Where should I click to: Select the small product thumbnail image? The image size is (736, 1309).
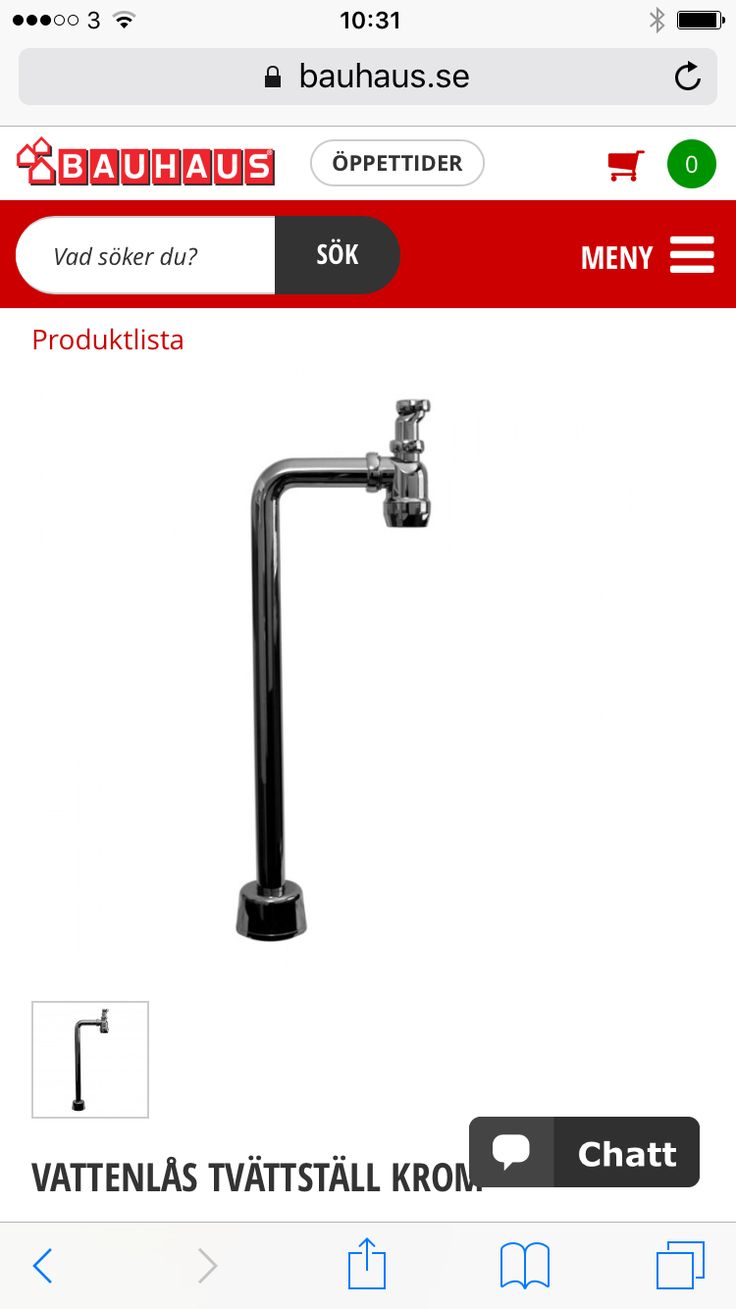(90, 1060)
